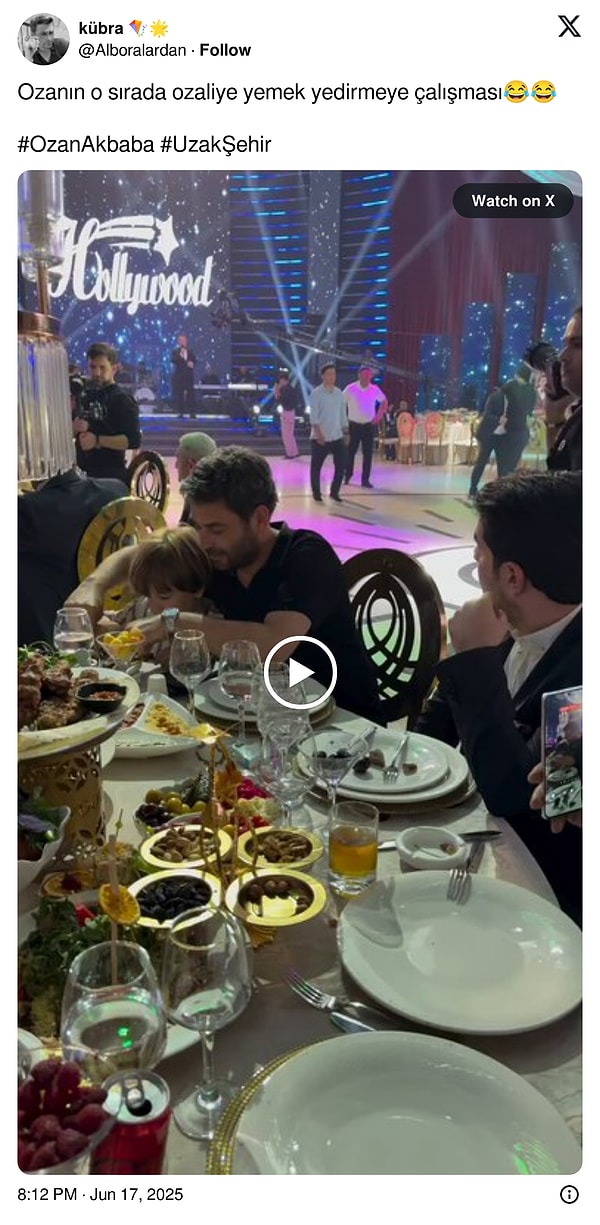Open the @Alboralardan handle
The width and height of the screenshot is (600, 1225).
coord(132,50)
